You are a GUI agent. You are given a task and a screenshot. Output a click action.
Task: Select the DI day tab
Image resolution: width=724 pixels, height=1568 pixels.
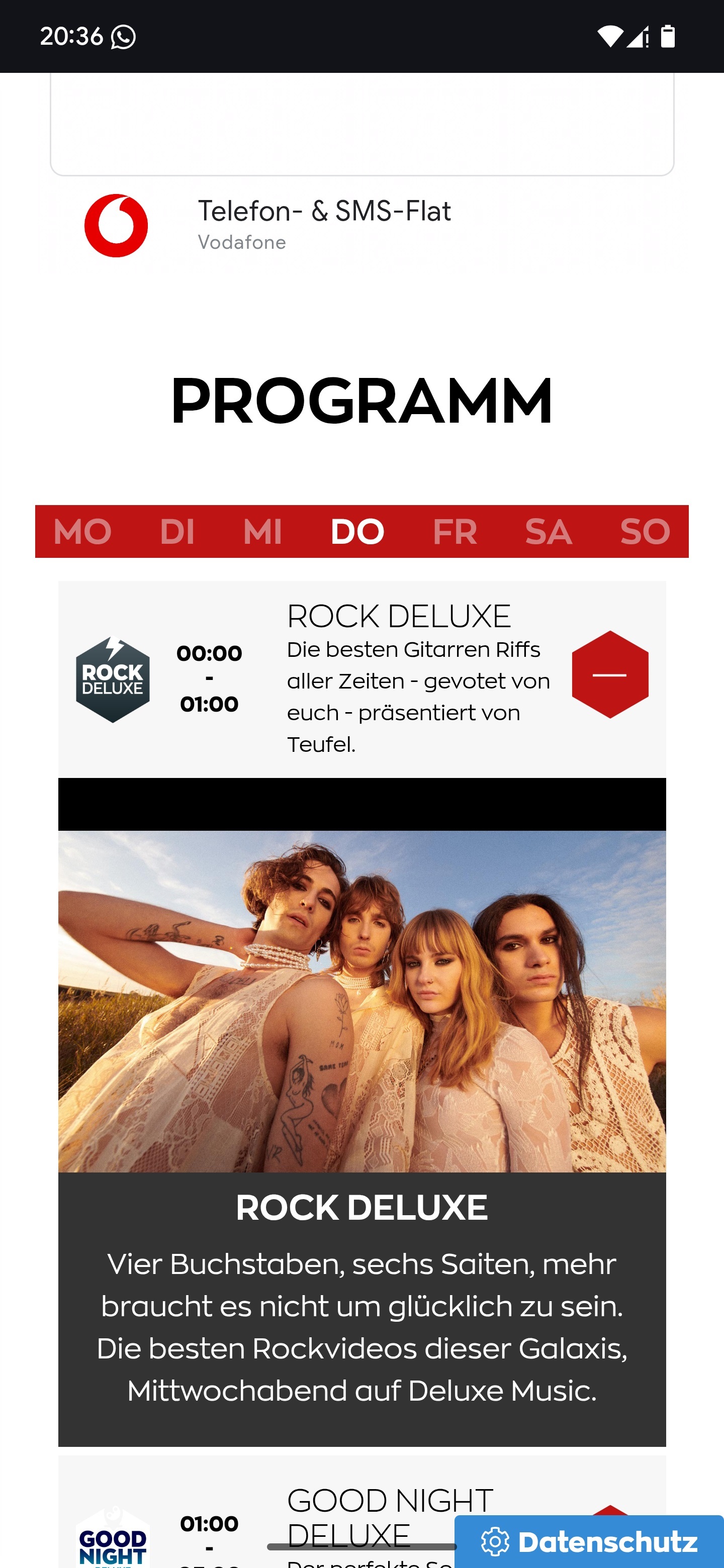tap(177, 531)
